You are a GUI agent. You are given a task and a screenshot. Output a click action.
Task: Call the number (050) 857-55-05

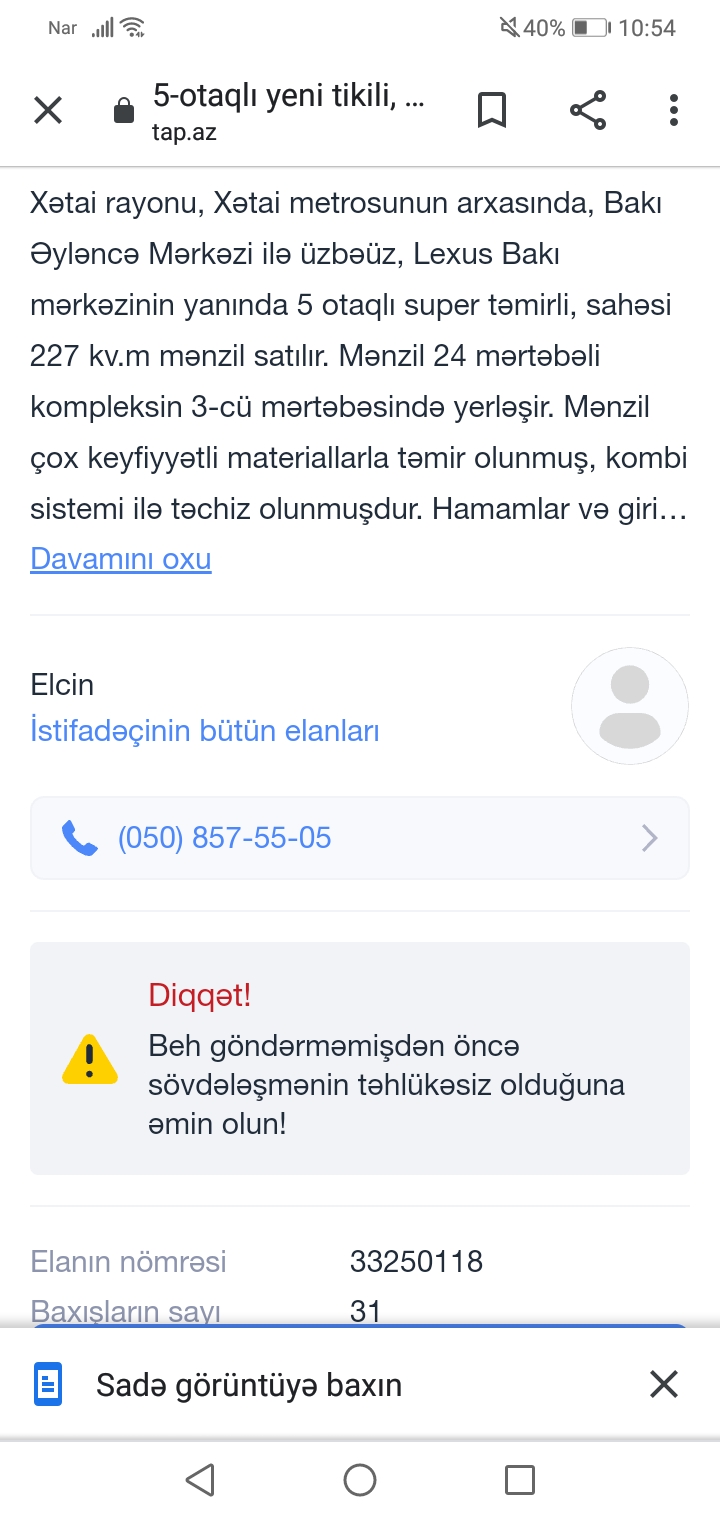click(x=360, y=838)
